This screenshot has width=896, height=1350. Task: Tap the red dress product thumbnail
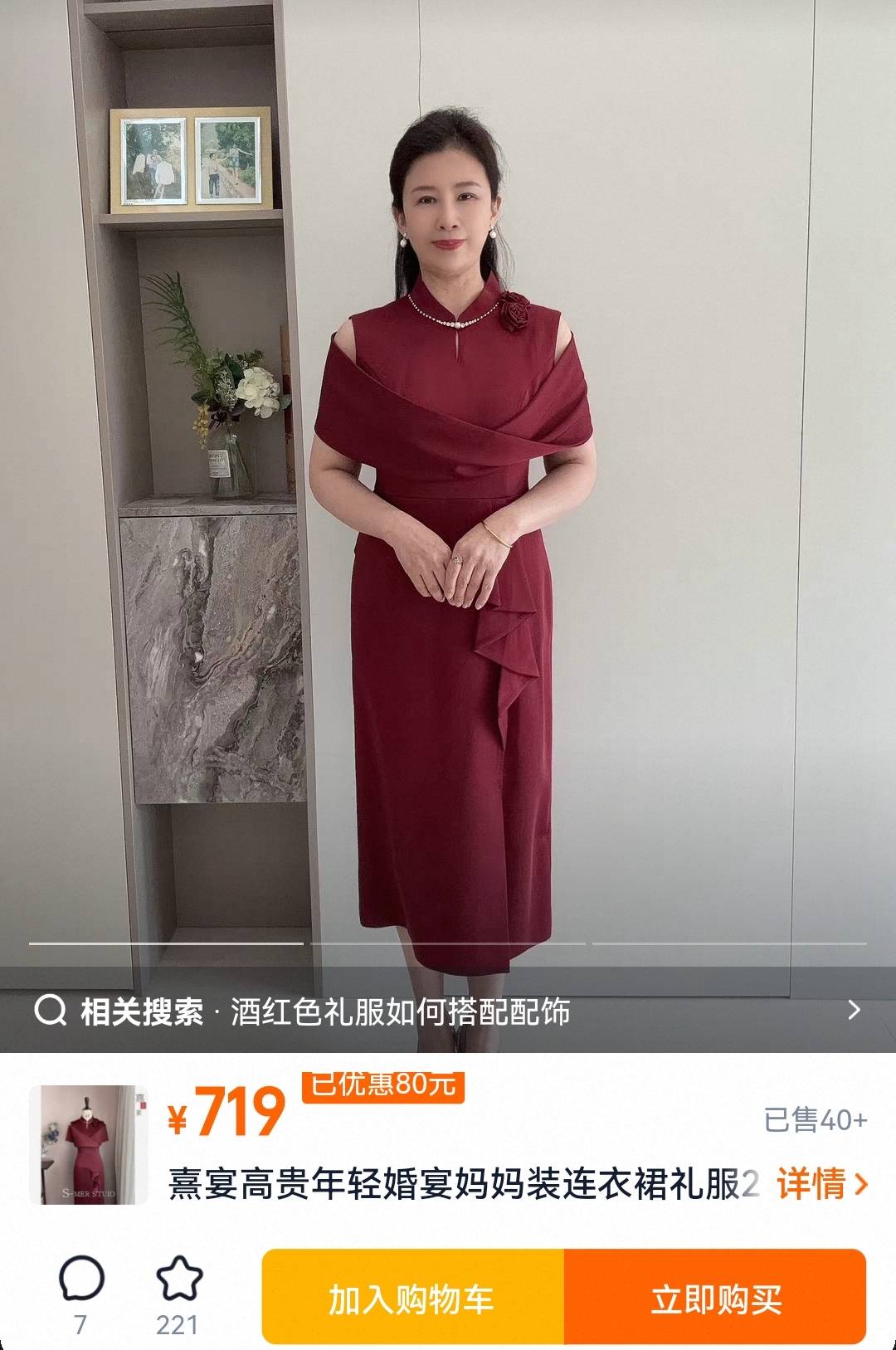89,1144
